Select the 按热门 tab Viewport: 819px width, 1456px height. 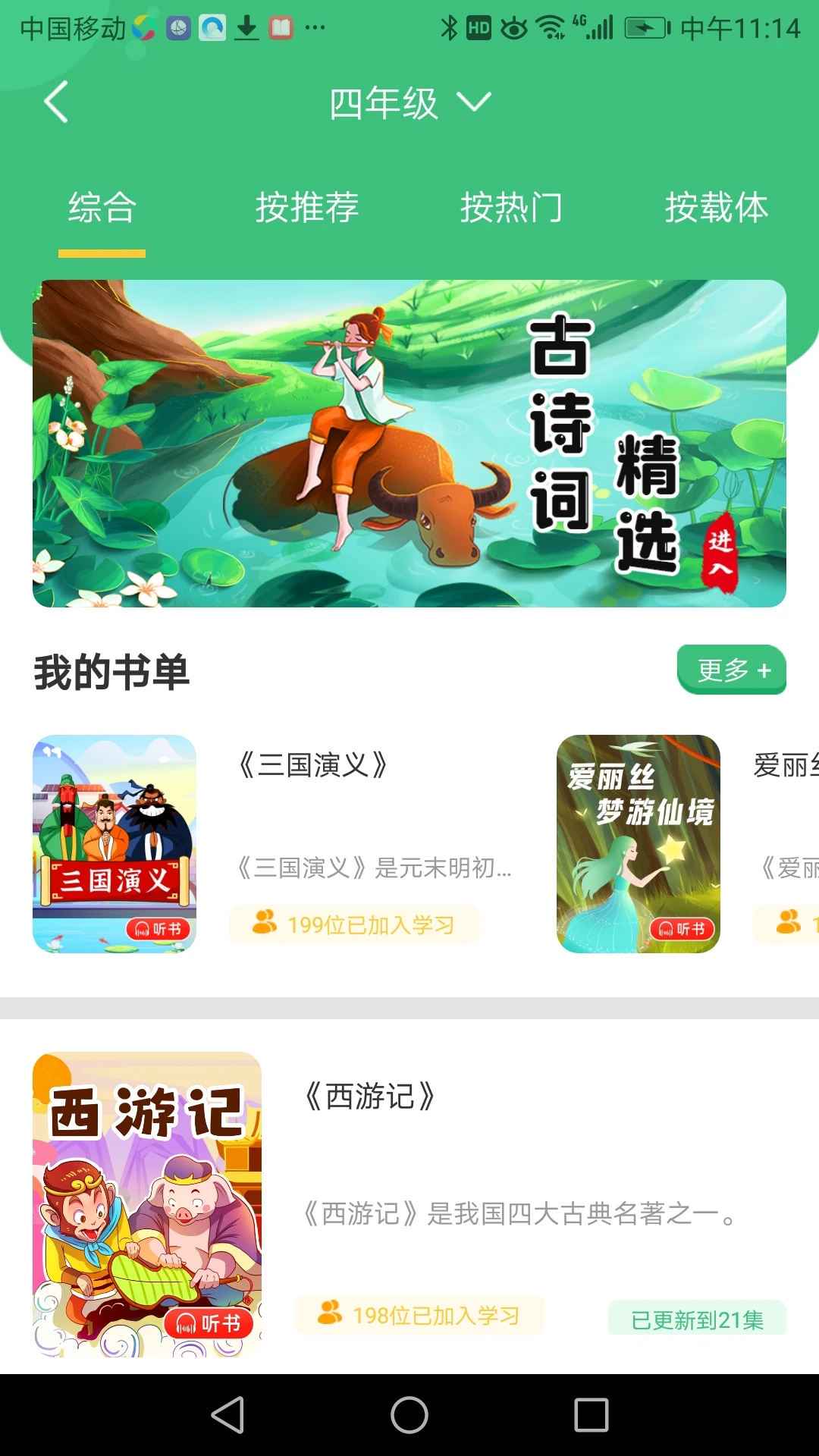point(511,208)
